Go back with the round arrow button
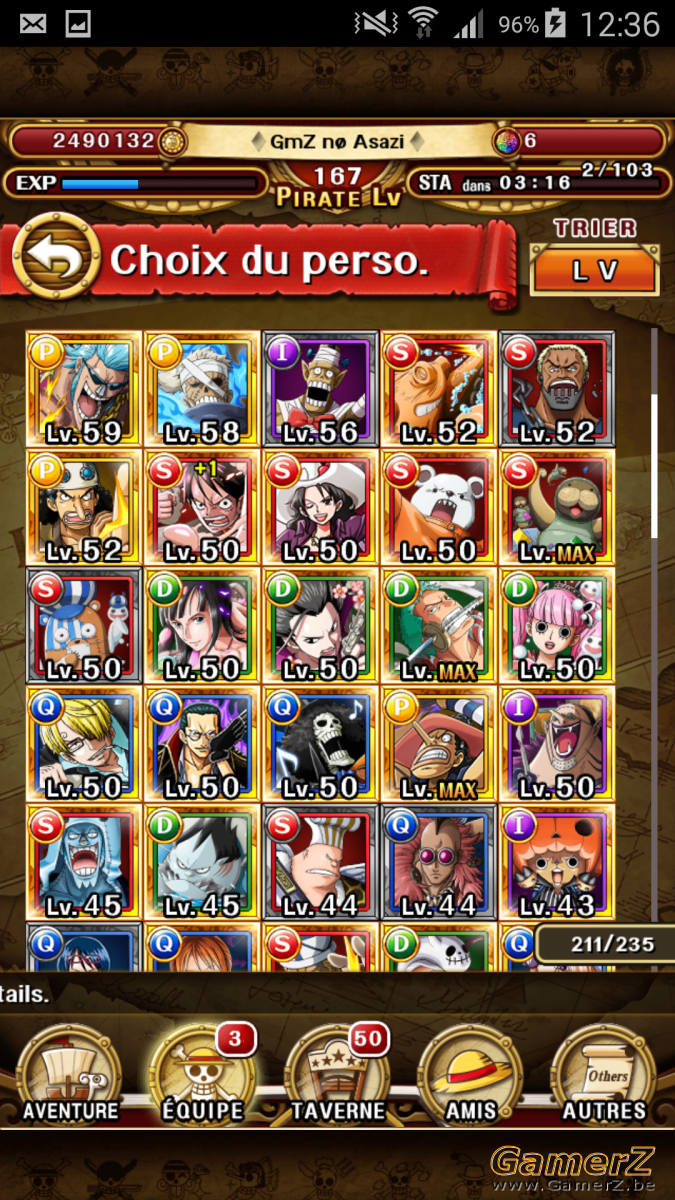The width and height of the screenshot is (675, 1200). tap(56, 256)
